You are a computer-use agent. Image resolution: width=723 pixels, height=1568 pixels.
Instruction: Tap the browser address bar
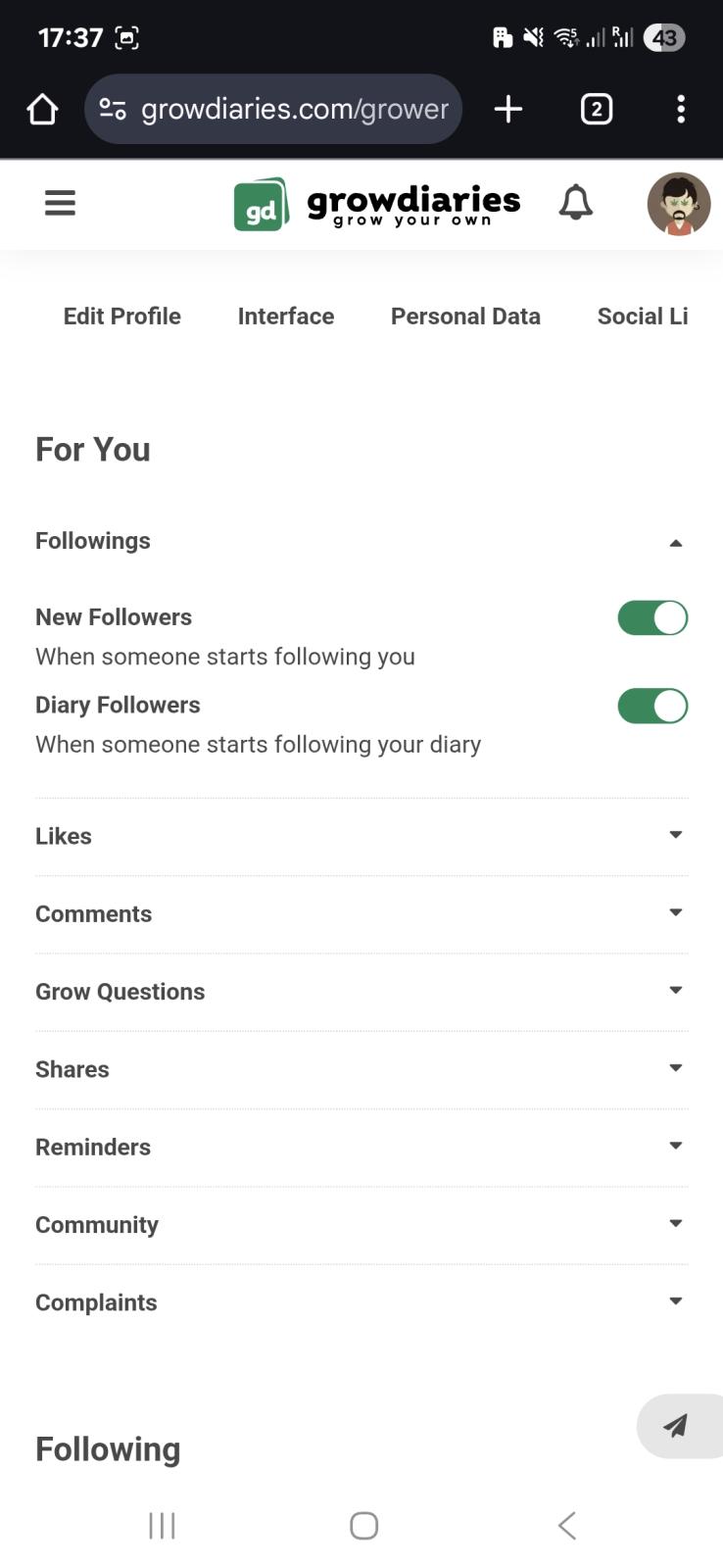tap(273, 109)
